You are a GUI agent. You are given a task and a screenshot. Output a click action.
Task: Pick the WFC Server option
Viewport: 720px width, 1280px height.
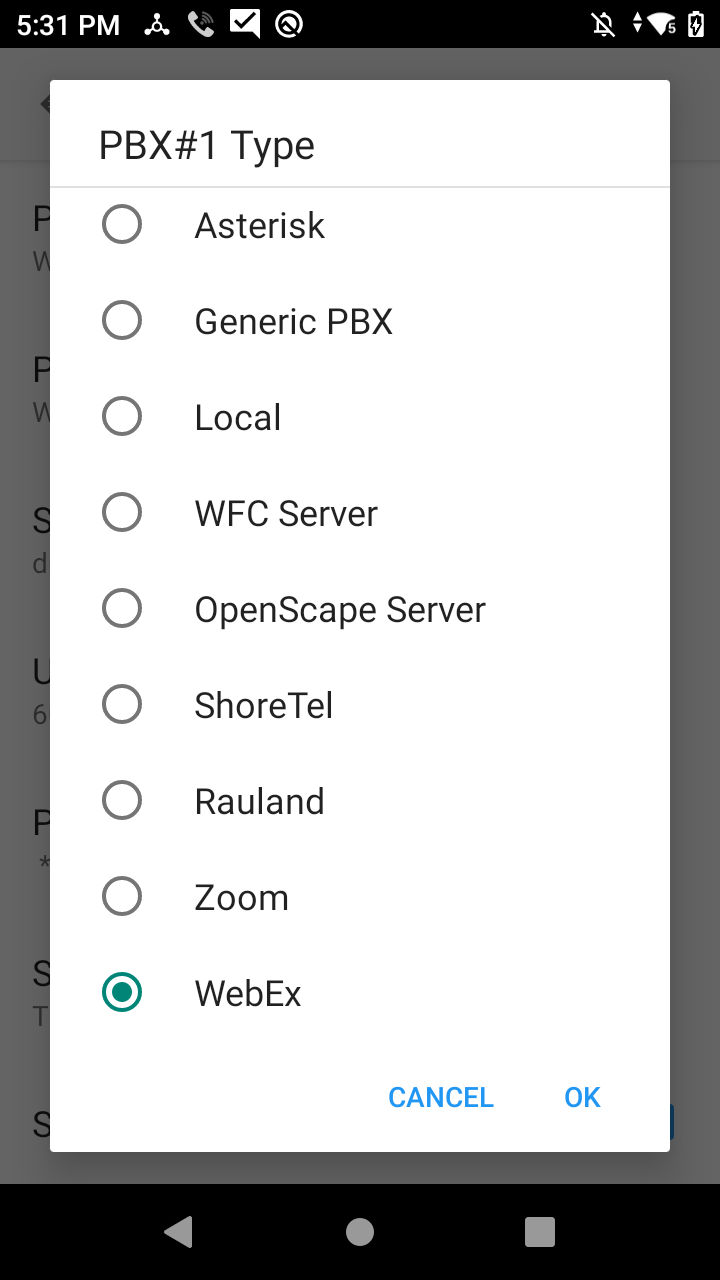click(360, 513)
